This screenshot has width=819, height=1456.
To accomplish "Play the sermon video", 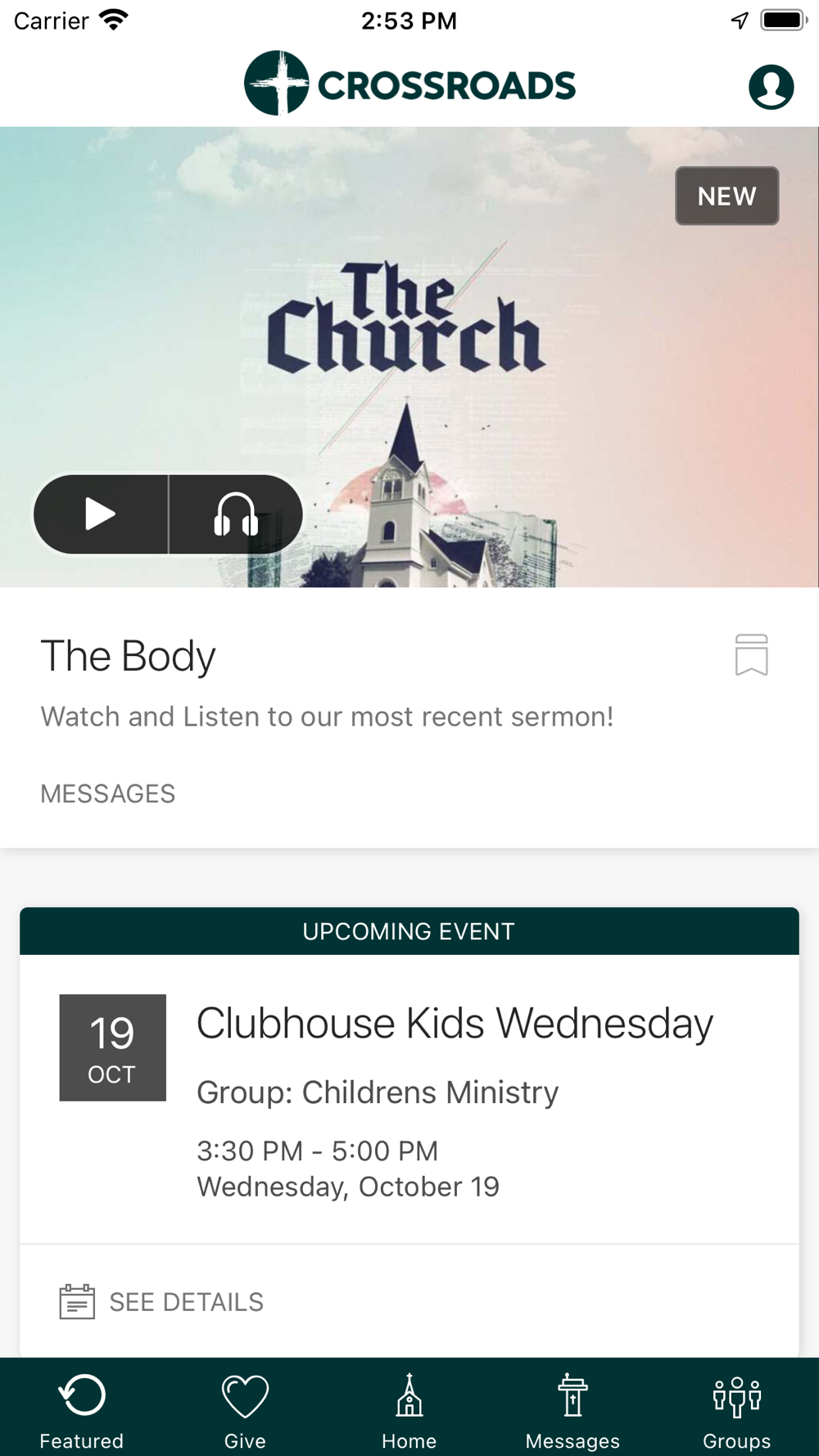I will (x=101, y=514).
